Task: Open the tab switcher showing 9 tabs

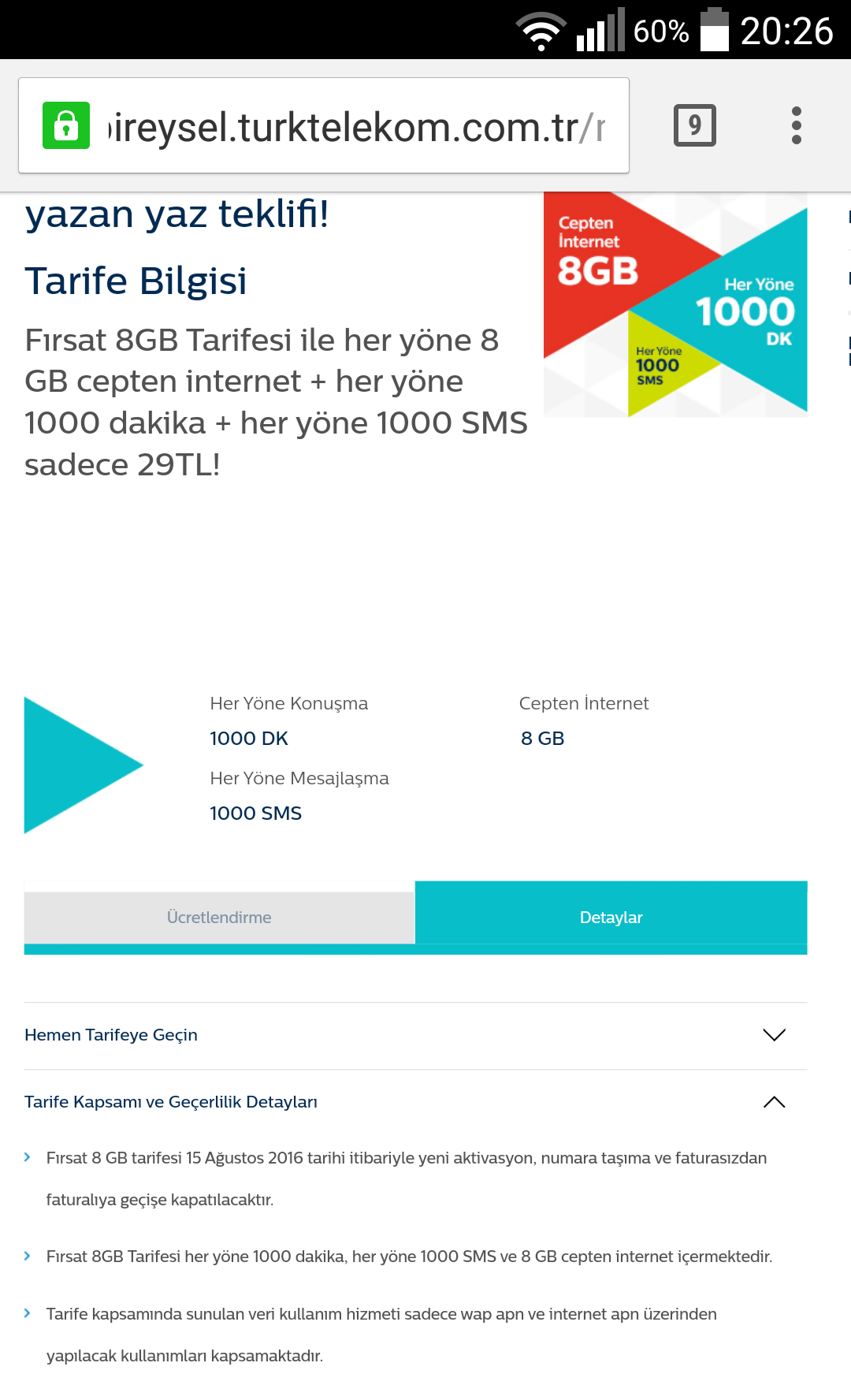Action: click(x=694, y=125)
